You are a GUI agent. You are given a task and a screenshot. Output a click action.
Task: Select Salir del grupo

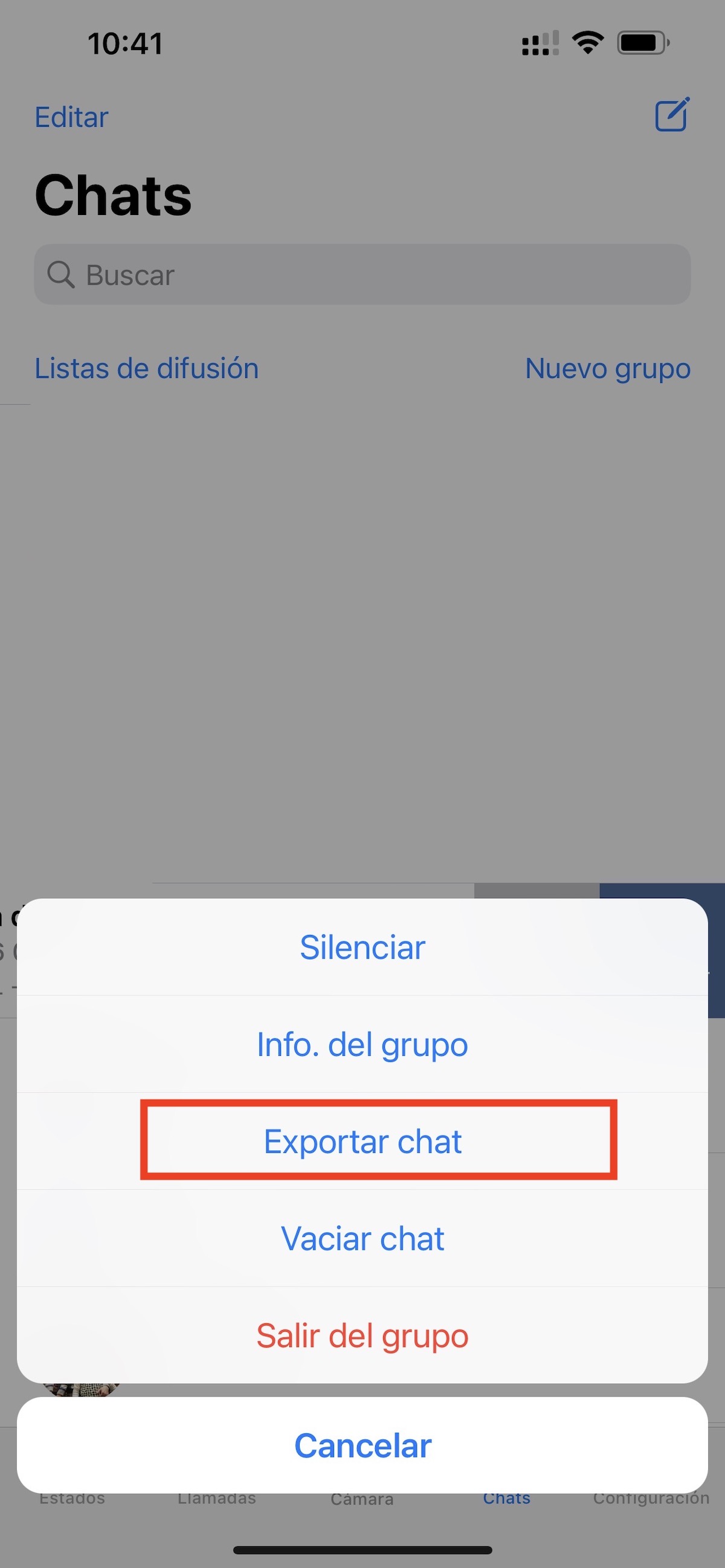(x=362, y=1335)
